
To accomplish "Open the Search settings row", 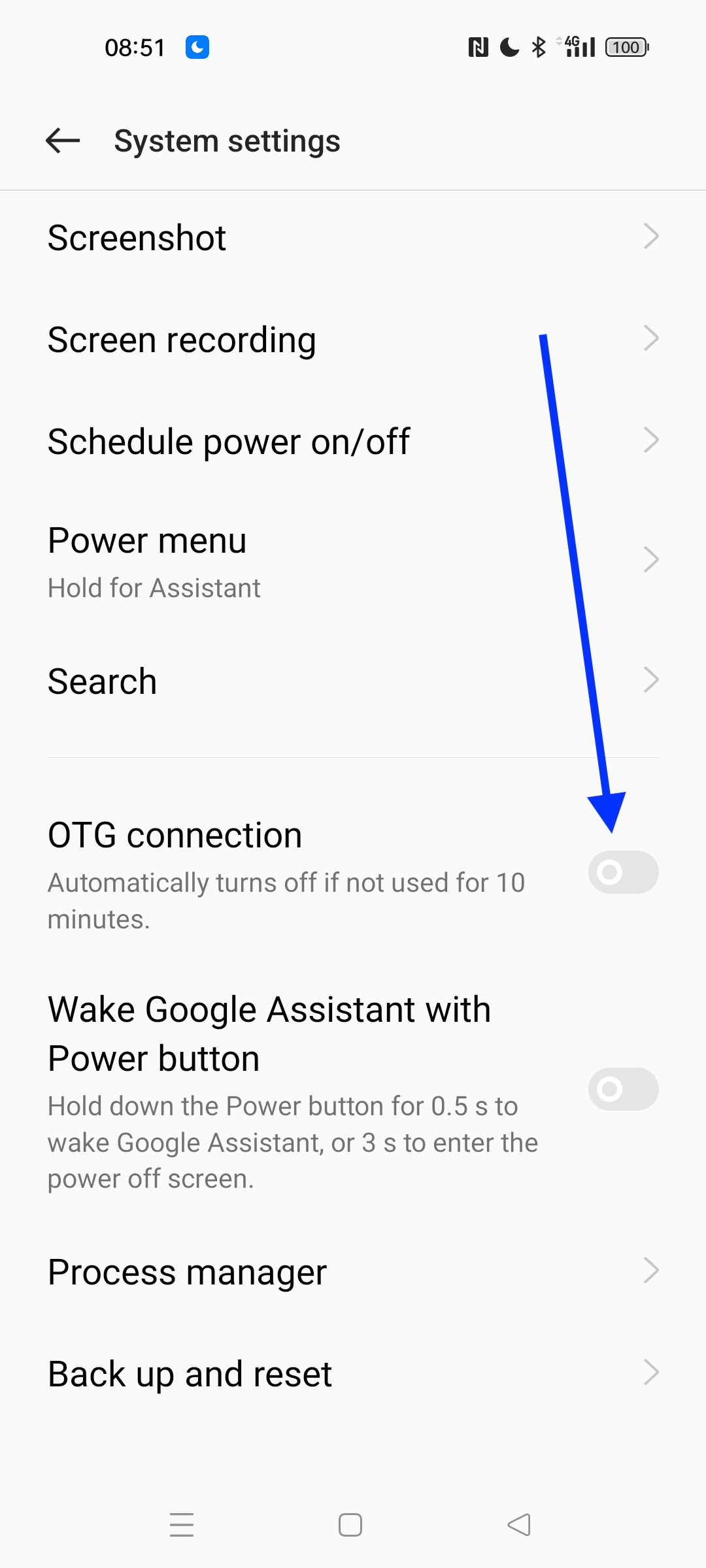I will point(353,681).
